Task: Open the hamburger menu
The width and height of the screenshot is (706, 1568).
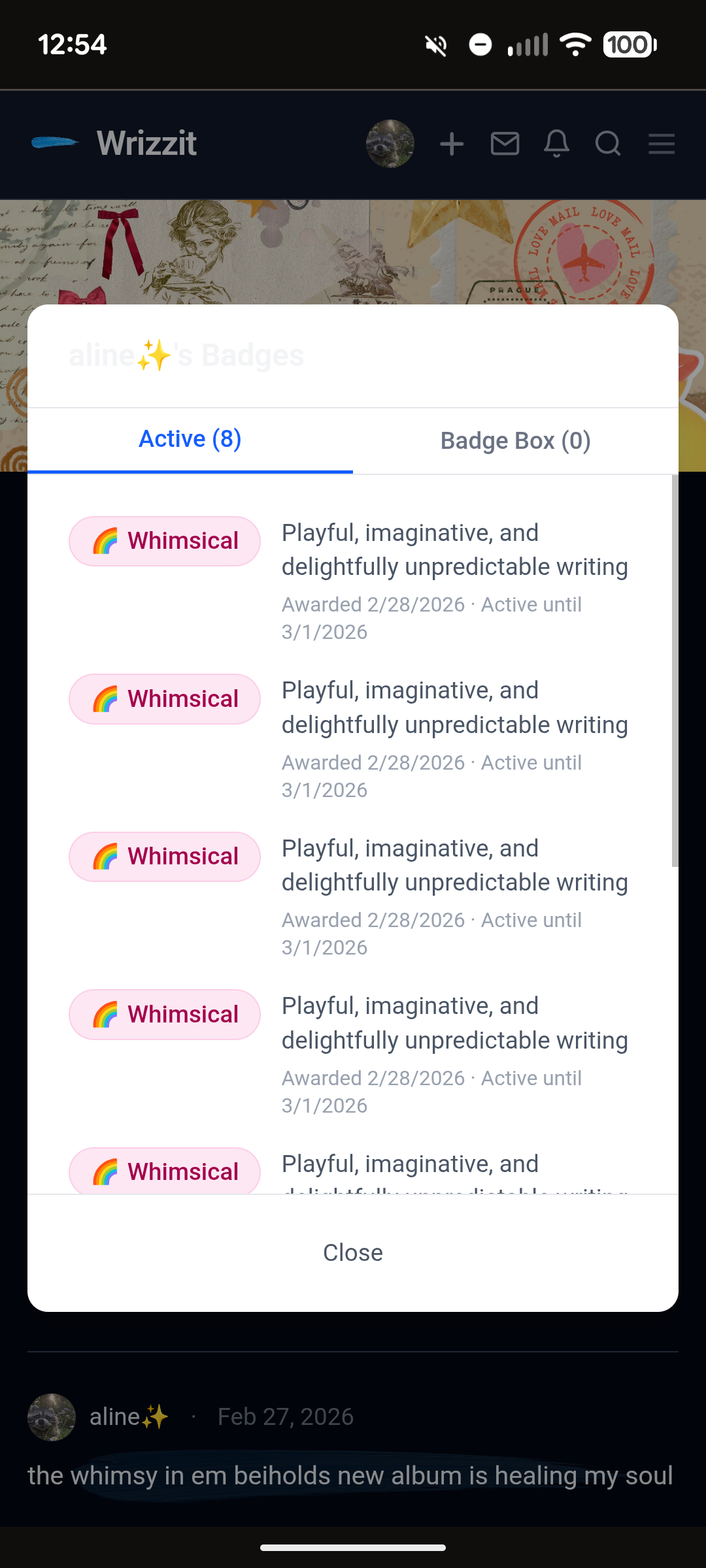Action: coord(662,144)
